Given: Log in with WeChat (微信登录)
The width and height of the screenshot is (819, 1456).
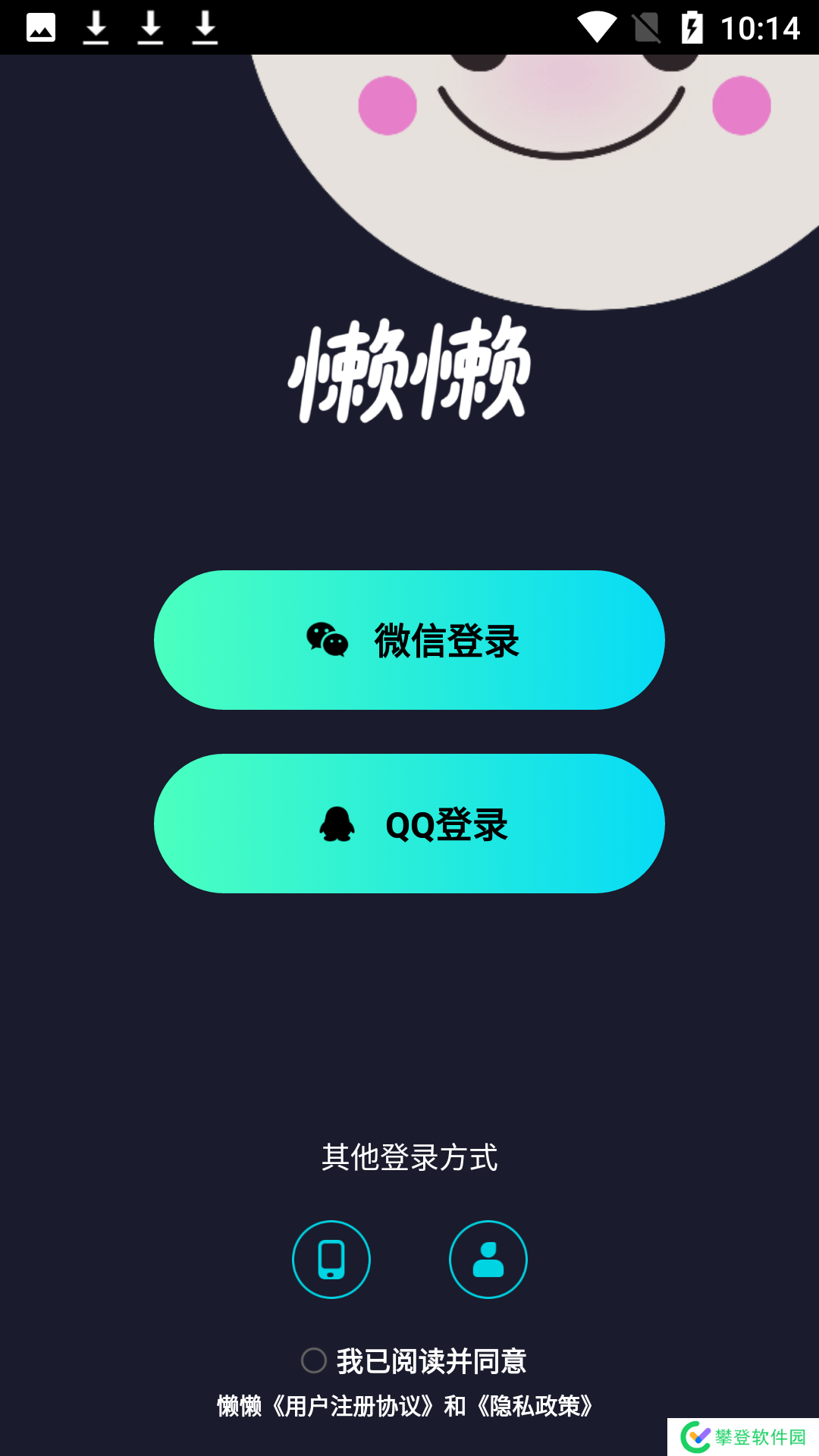Looking at the screenshot, I should click(409, 640).
